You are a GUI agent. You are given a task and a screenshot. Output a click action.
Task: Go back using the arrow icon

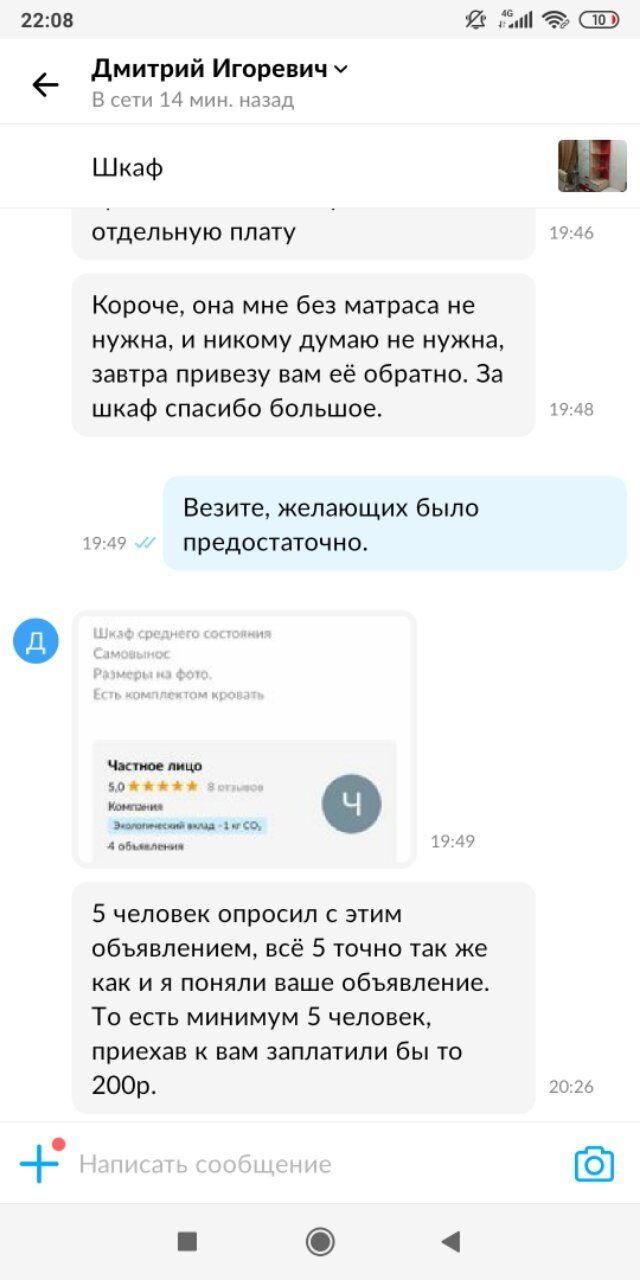46,85
